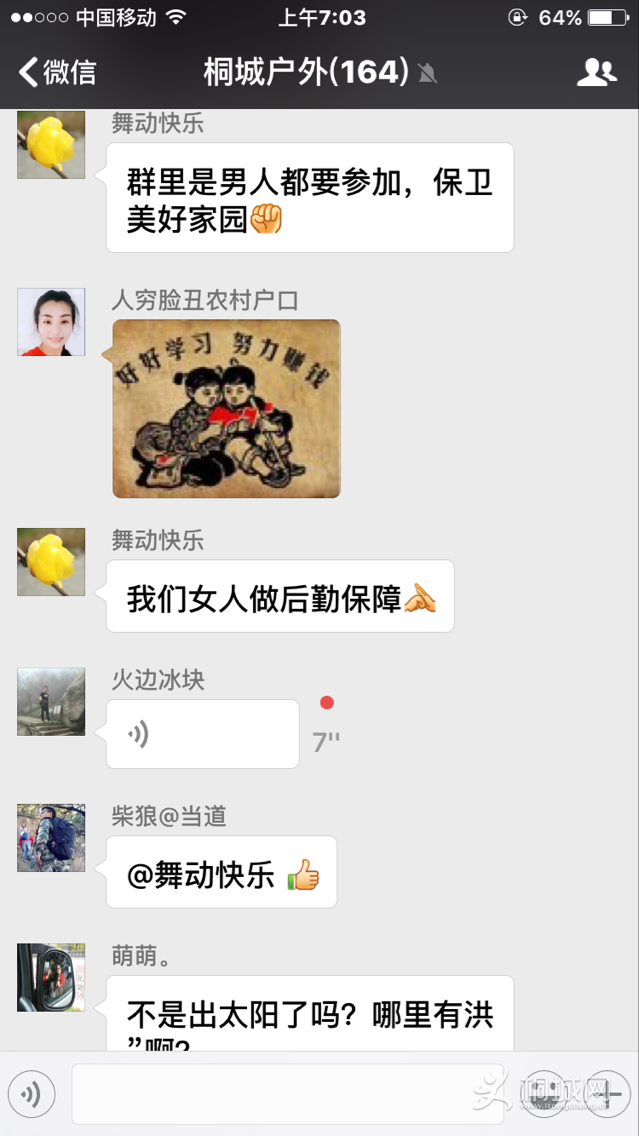View 萌萌。's profile avatar
The width and height of the screenshot is (639, 1136).
pos(51,977)
